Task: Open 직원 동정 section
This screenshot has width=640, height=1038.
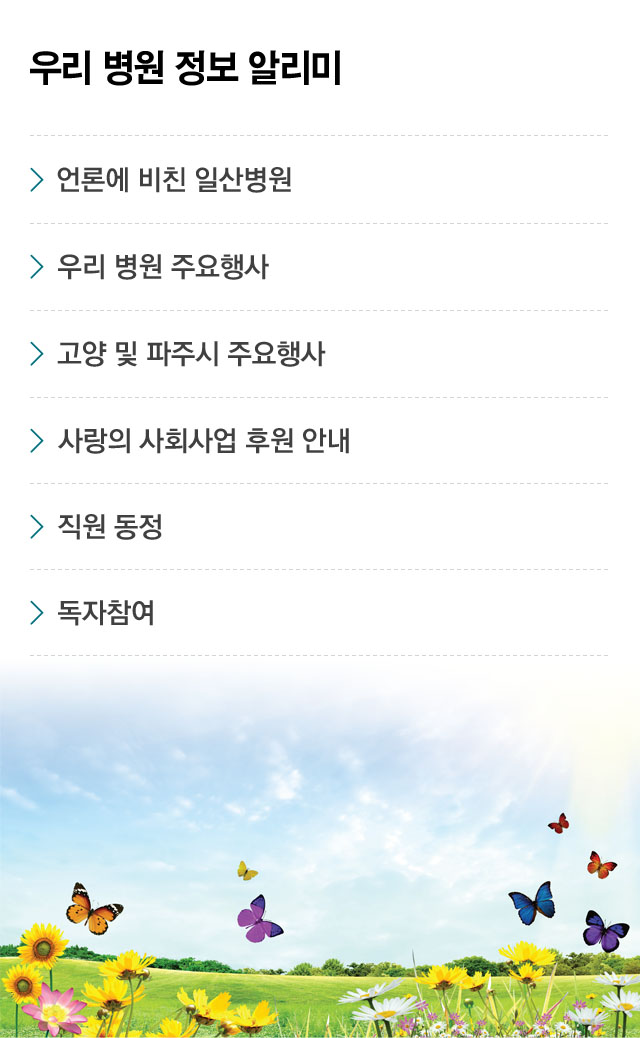Action: [x=110, y=527]
